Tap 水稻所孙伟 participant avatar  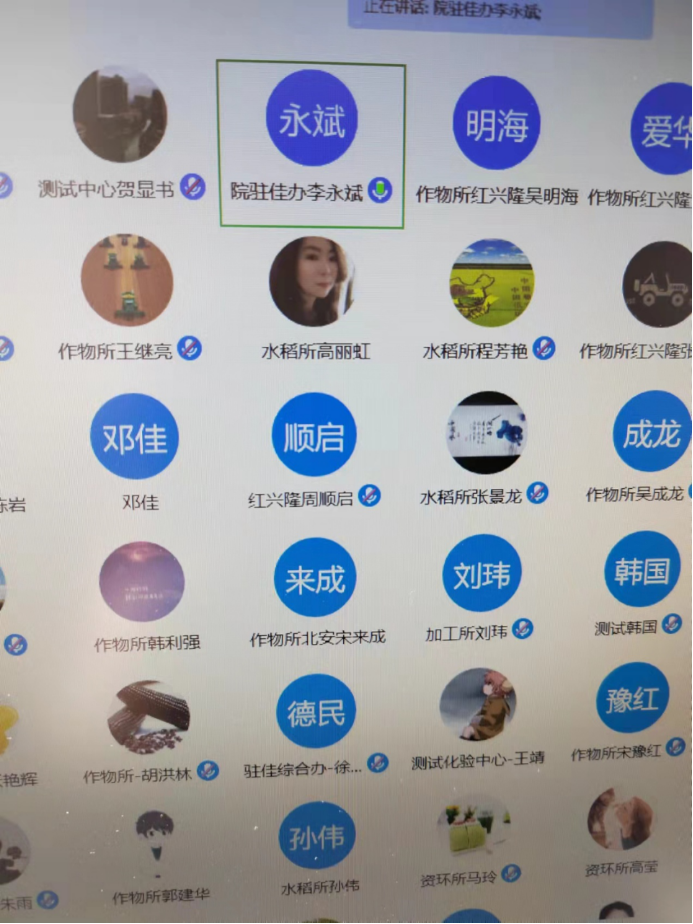pos(317,836)
